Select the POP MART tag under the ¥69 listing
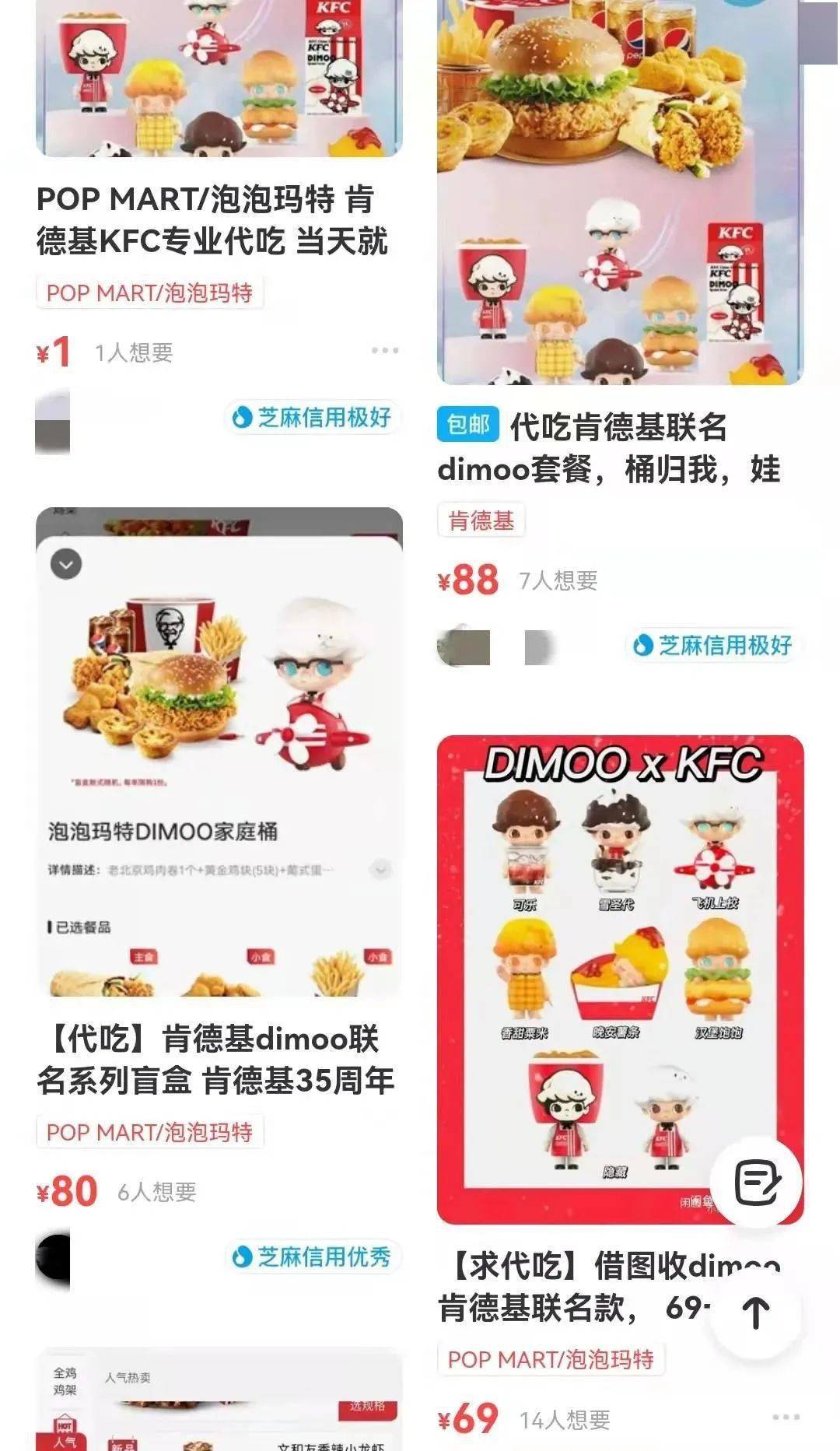This screenshot has height=1451, width=840. click(x=551, y=1359)
